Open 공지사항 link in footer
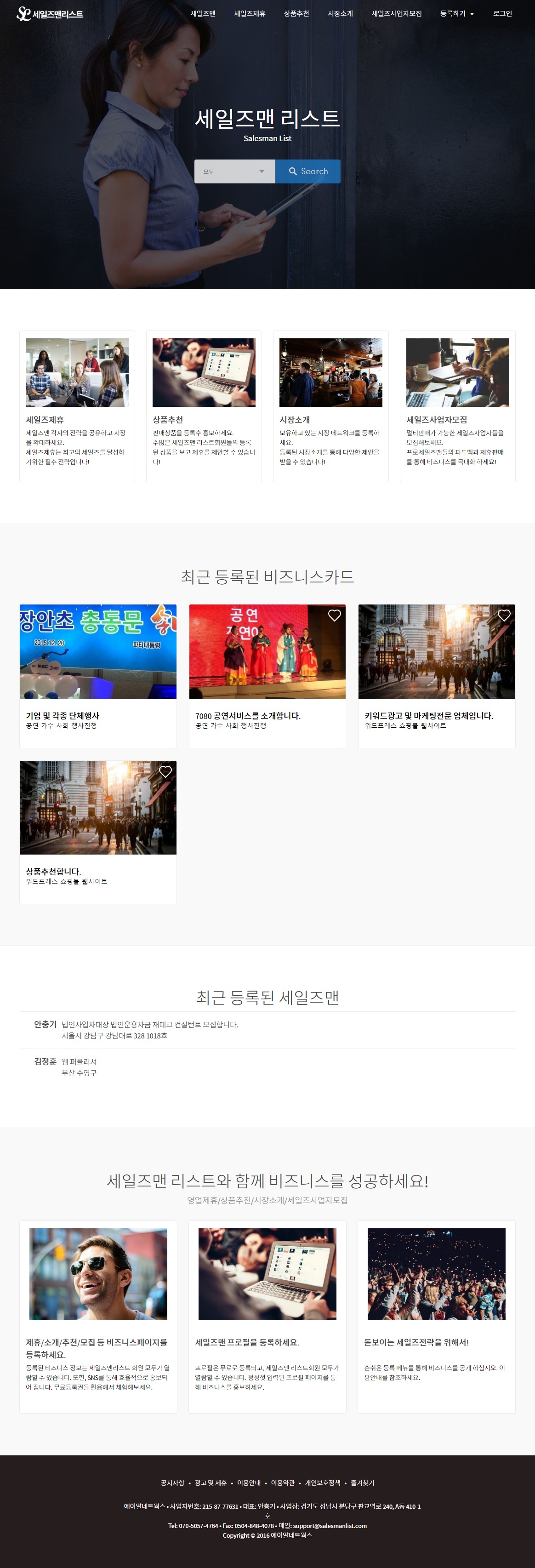The height and width of the screenshot is (1568, 535). coord(172,1483)
